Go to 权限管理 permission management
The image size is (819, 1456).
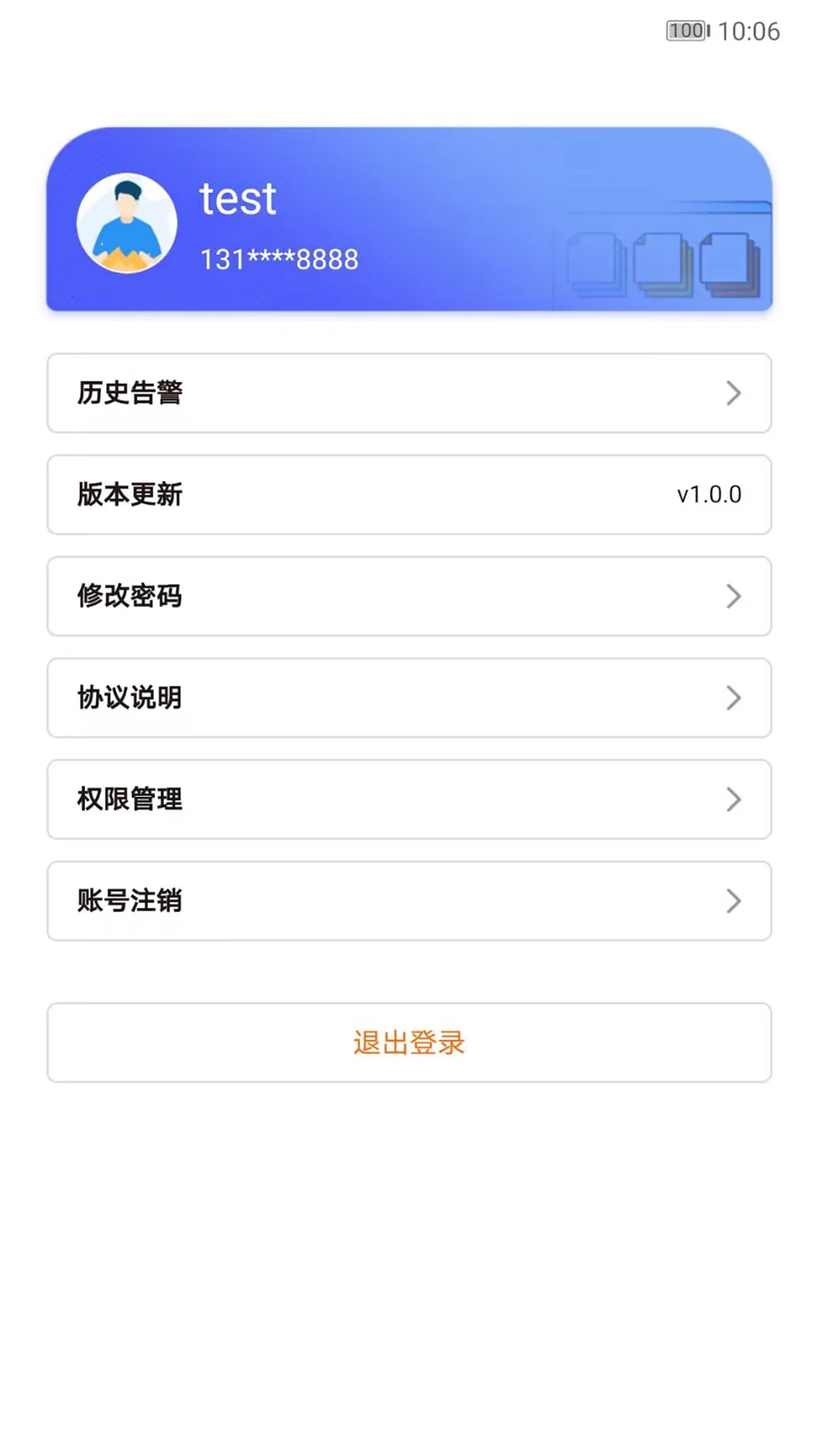[409, 799]
